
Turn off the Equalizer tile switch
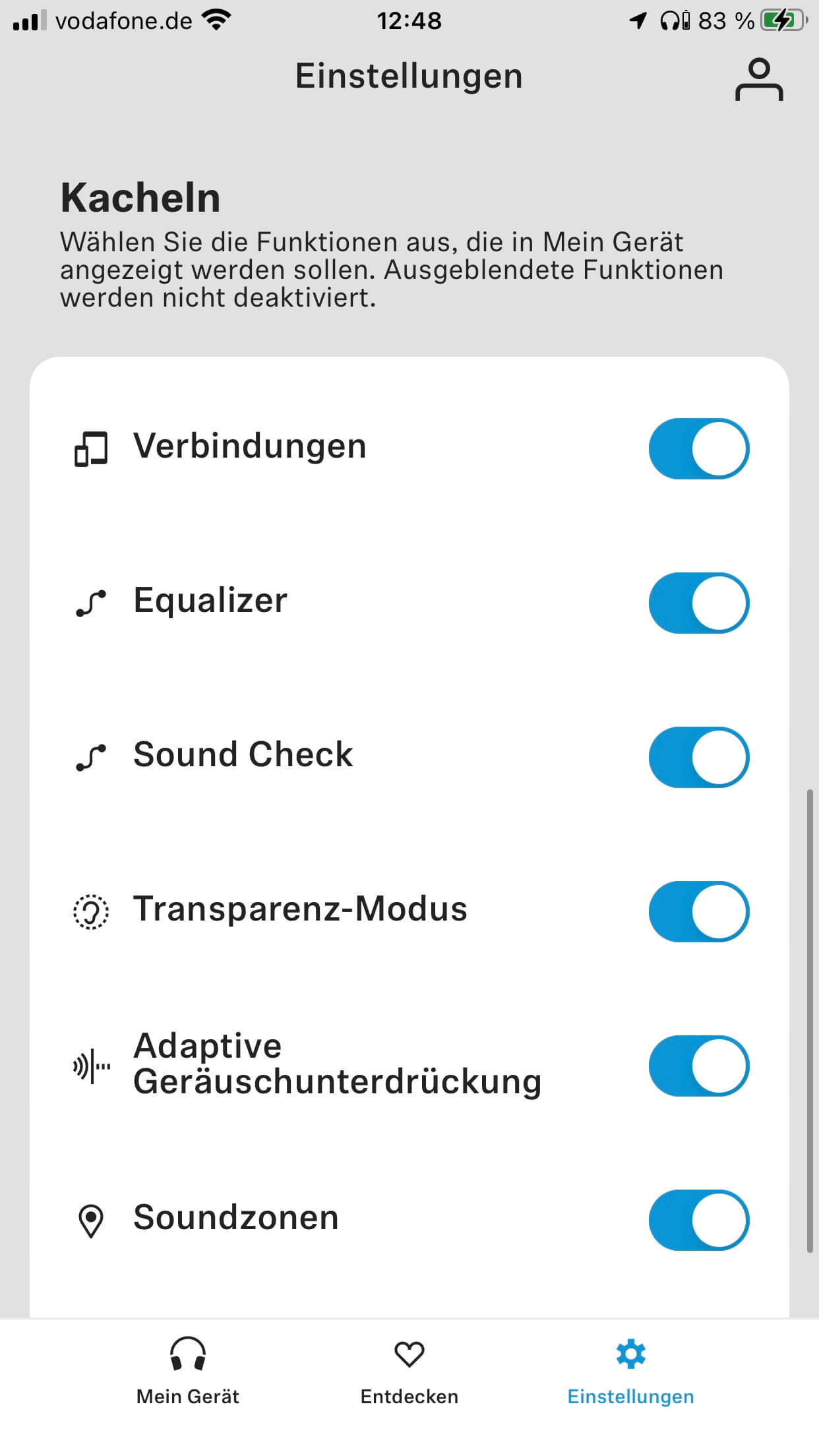tap(698, 603)
